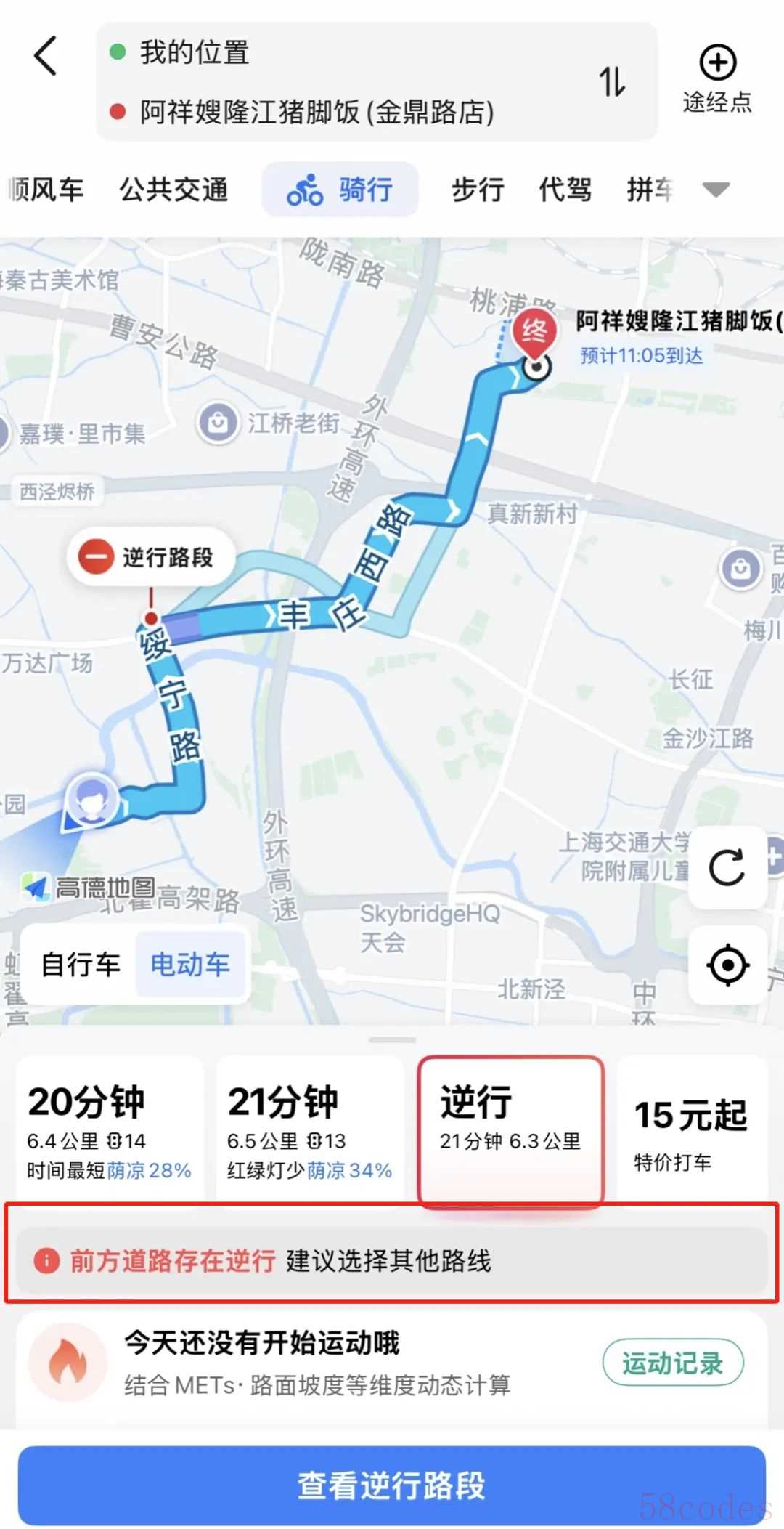Switch to the 公共交通 tab
Viewport: 784px width, 1529px height.
tap(173, 190)
